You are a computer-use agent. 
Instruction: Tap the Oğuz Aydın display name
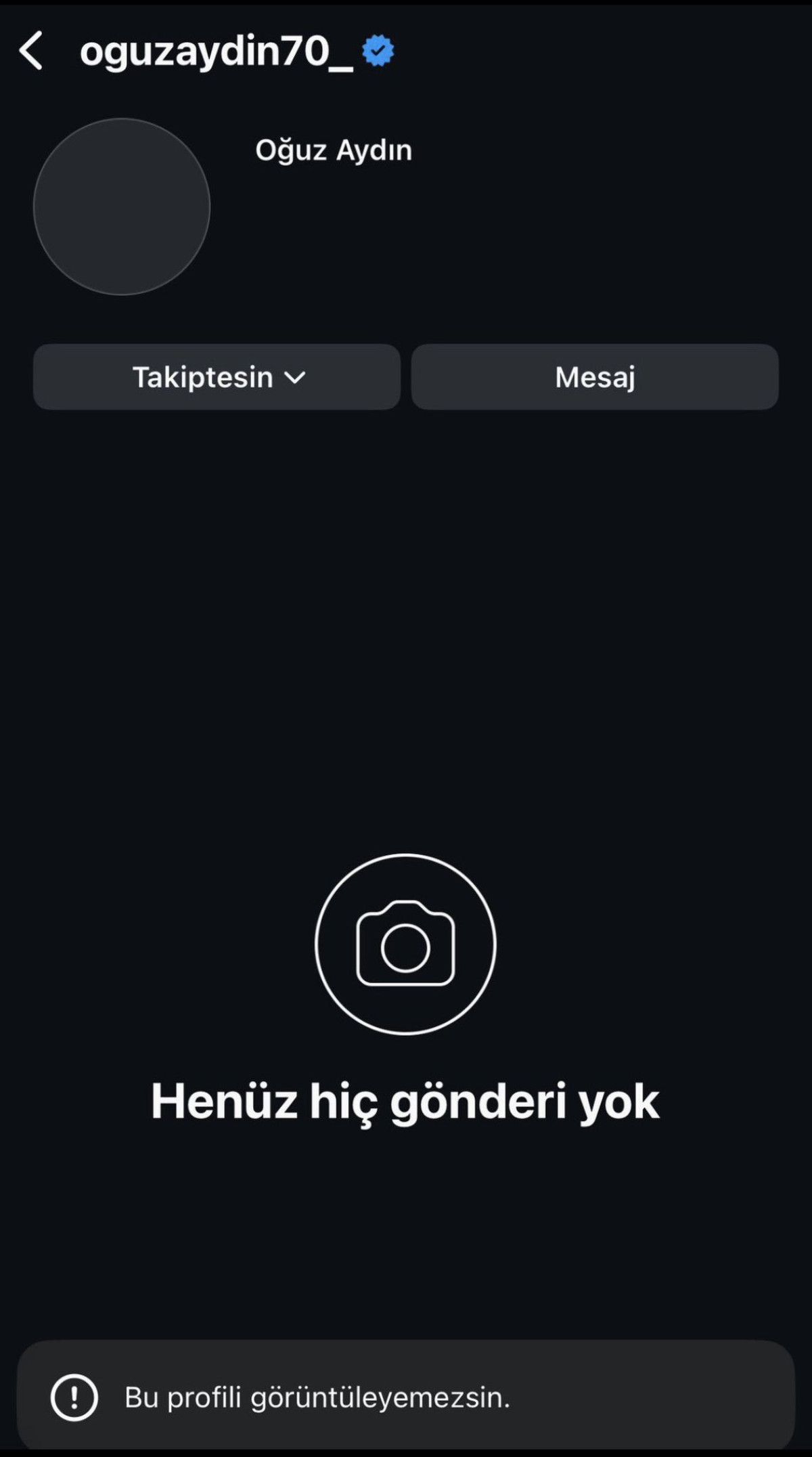(x=334, y=150)
